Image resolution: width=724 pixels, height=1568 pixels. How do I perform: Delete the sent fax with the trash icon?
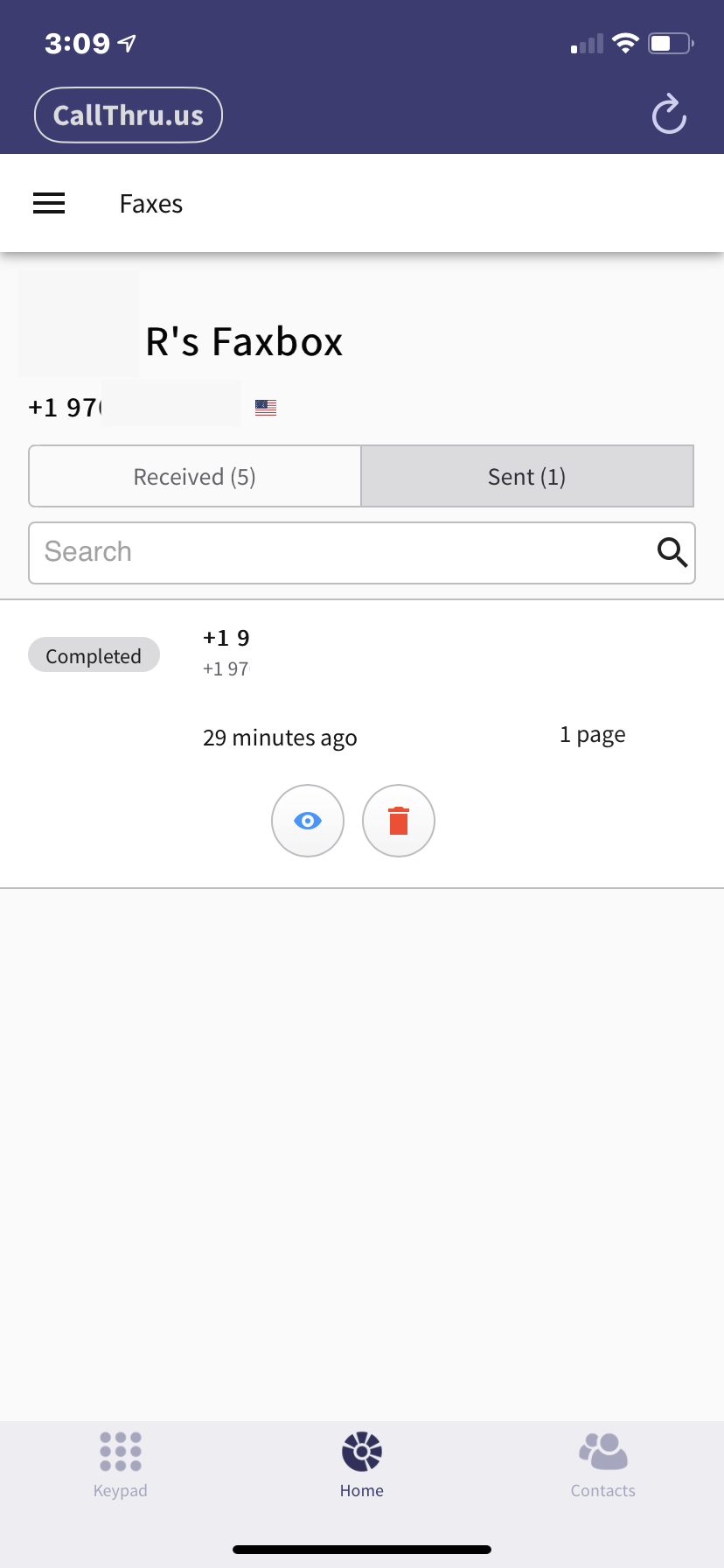(x=399, y=821)
